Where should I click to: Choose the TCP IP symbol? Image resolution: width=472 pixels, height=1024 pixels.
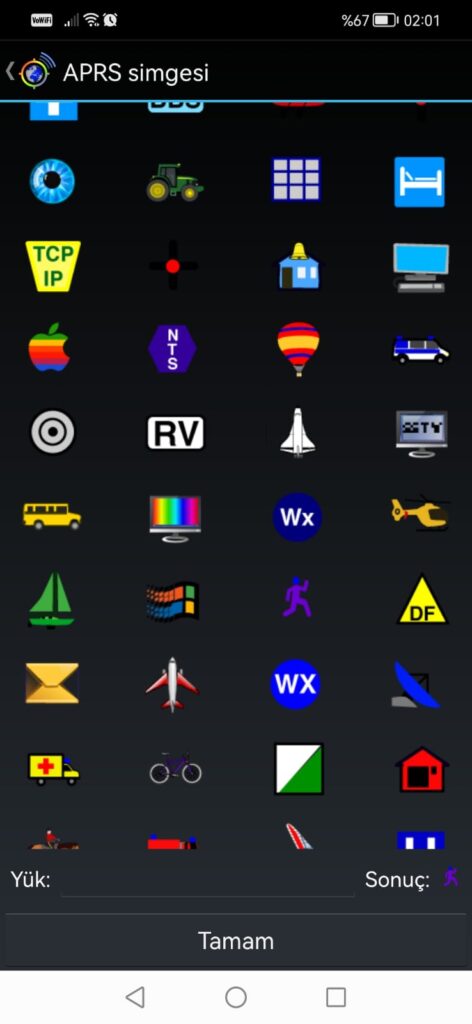point(53,266)
